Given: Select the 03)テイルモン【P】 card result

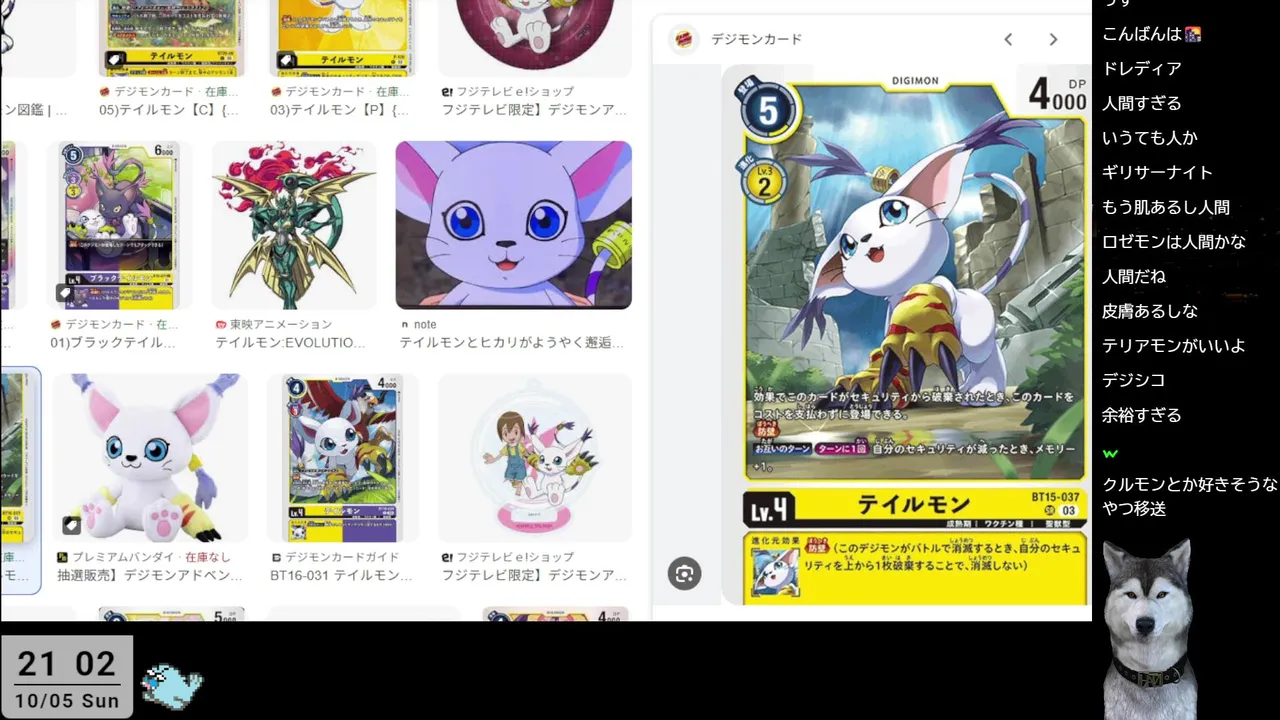Looking at the screenshot, I should point(345,40).
